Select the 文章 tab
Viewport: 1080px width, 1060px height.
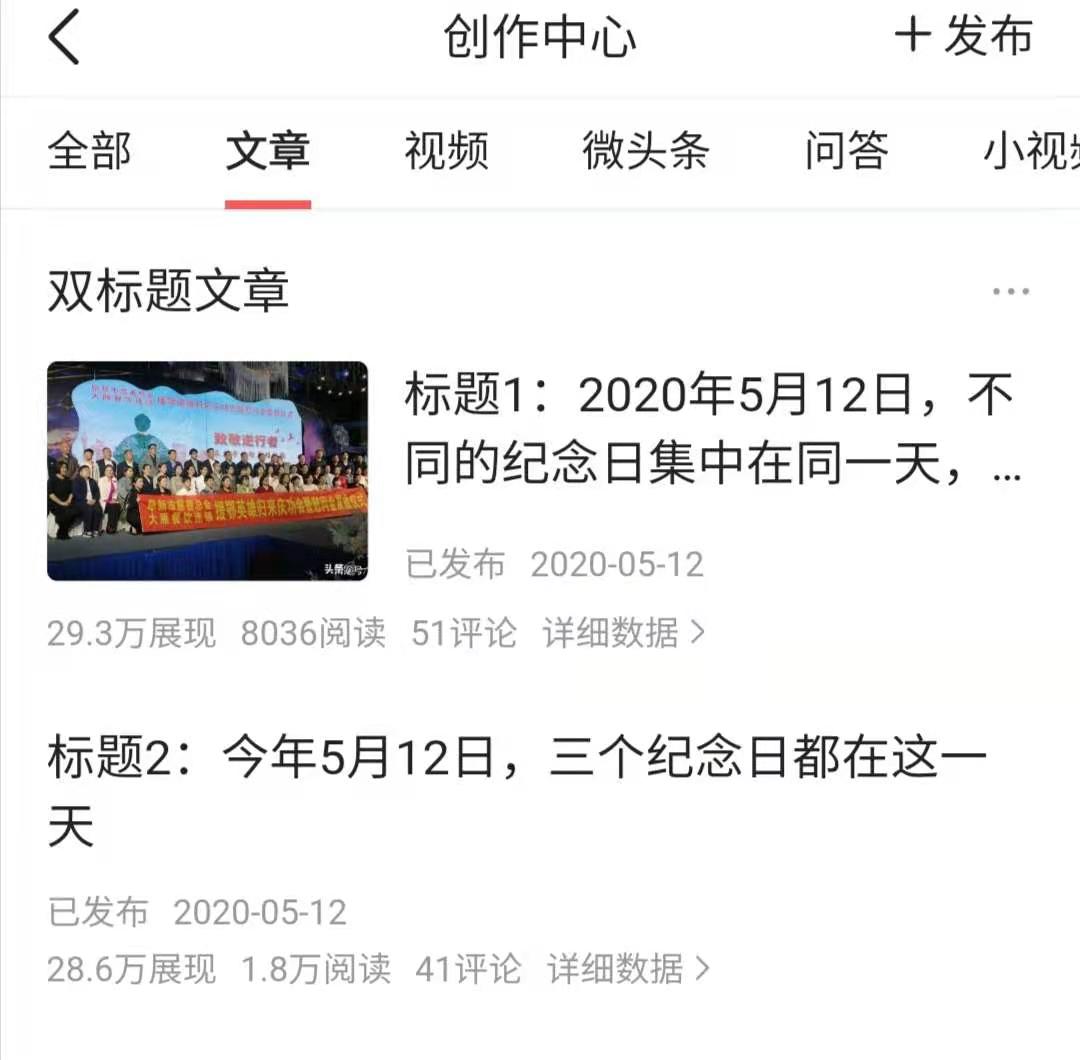267,152
